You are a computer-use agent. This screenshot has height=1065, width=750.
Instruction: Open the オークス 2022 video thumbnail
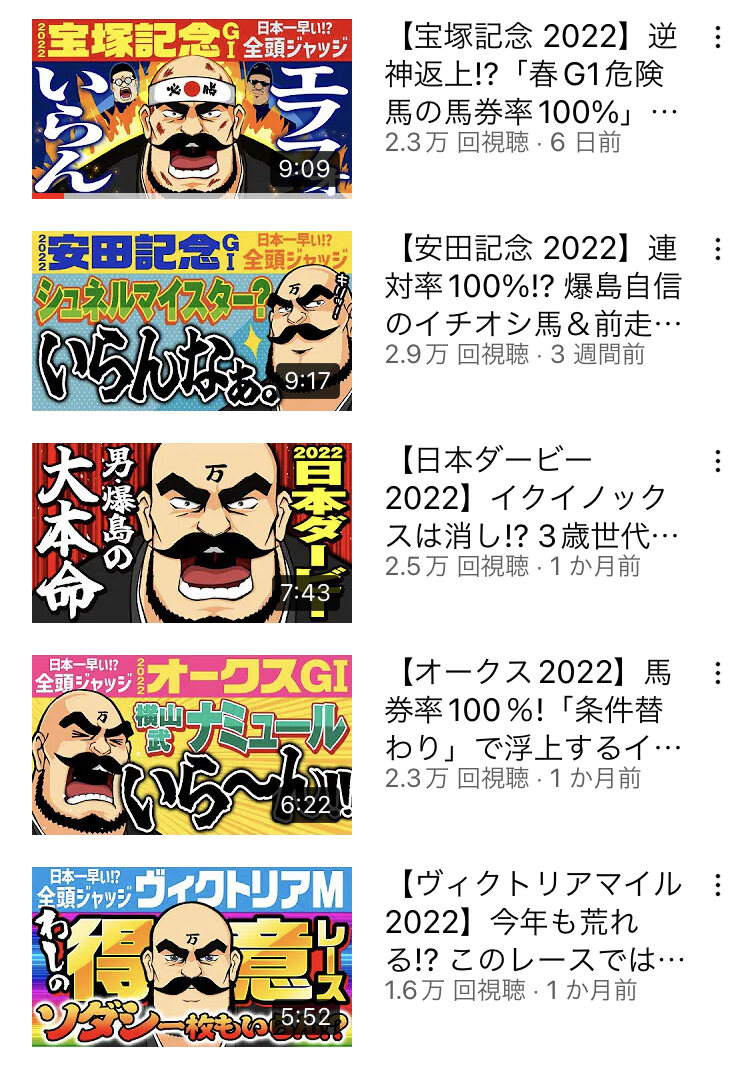pos(192,744)
